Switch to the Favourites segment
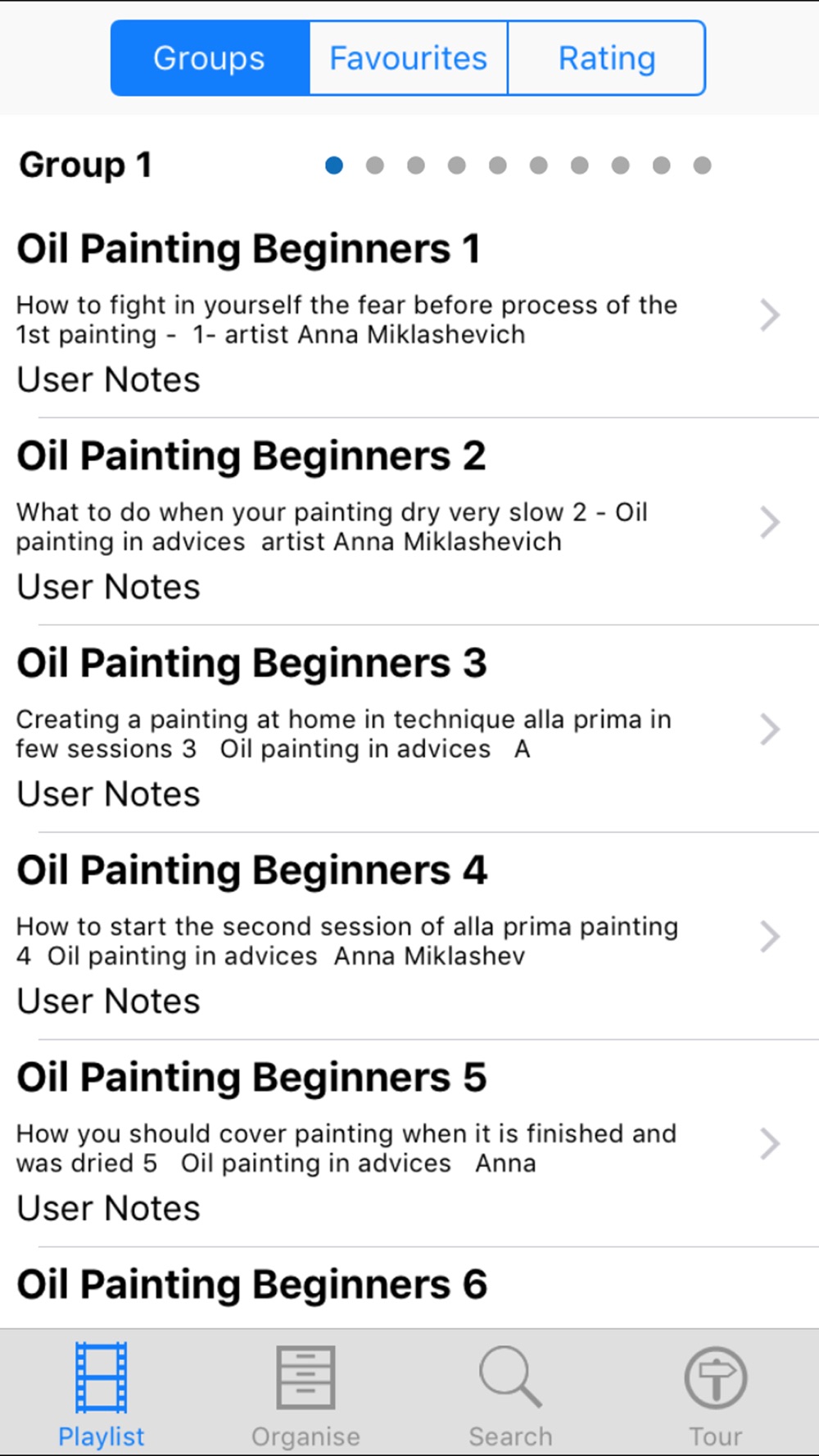The image size is (819, 1456). [x=409, y=58]
